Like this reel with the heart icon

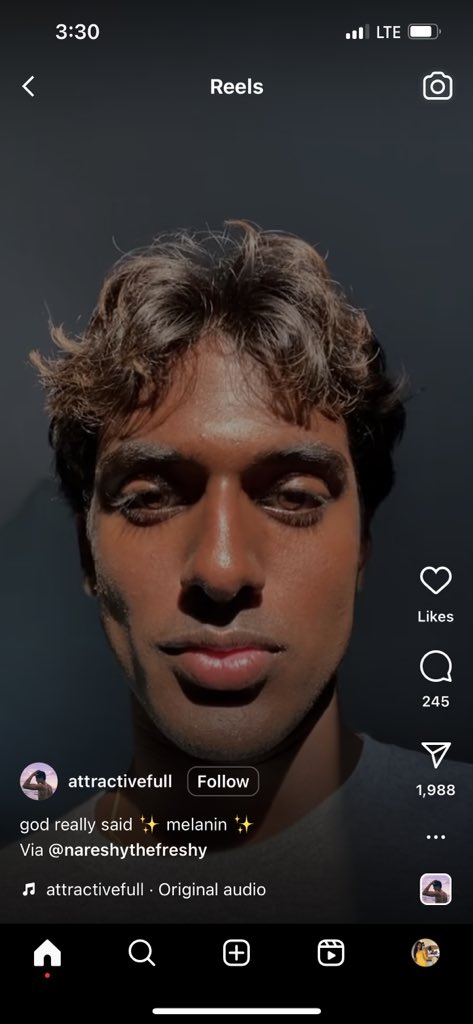point(435,580)
